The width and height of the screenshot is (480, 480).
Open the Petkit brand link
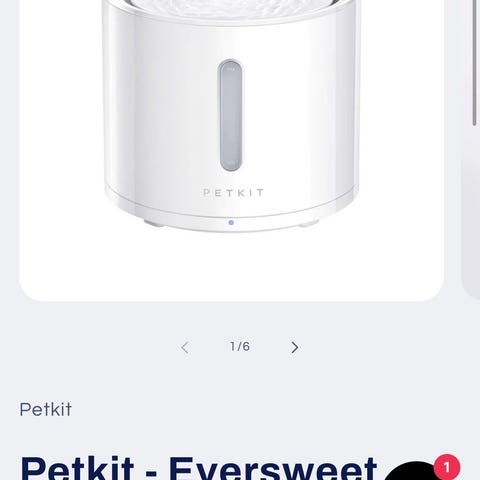coord(46,409)
